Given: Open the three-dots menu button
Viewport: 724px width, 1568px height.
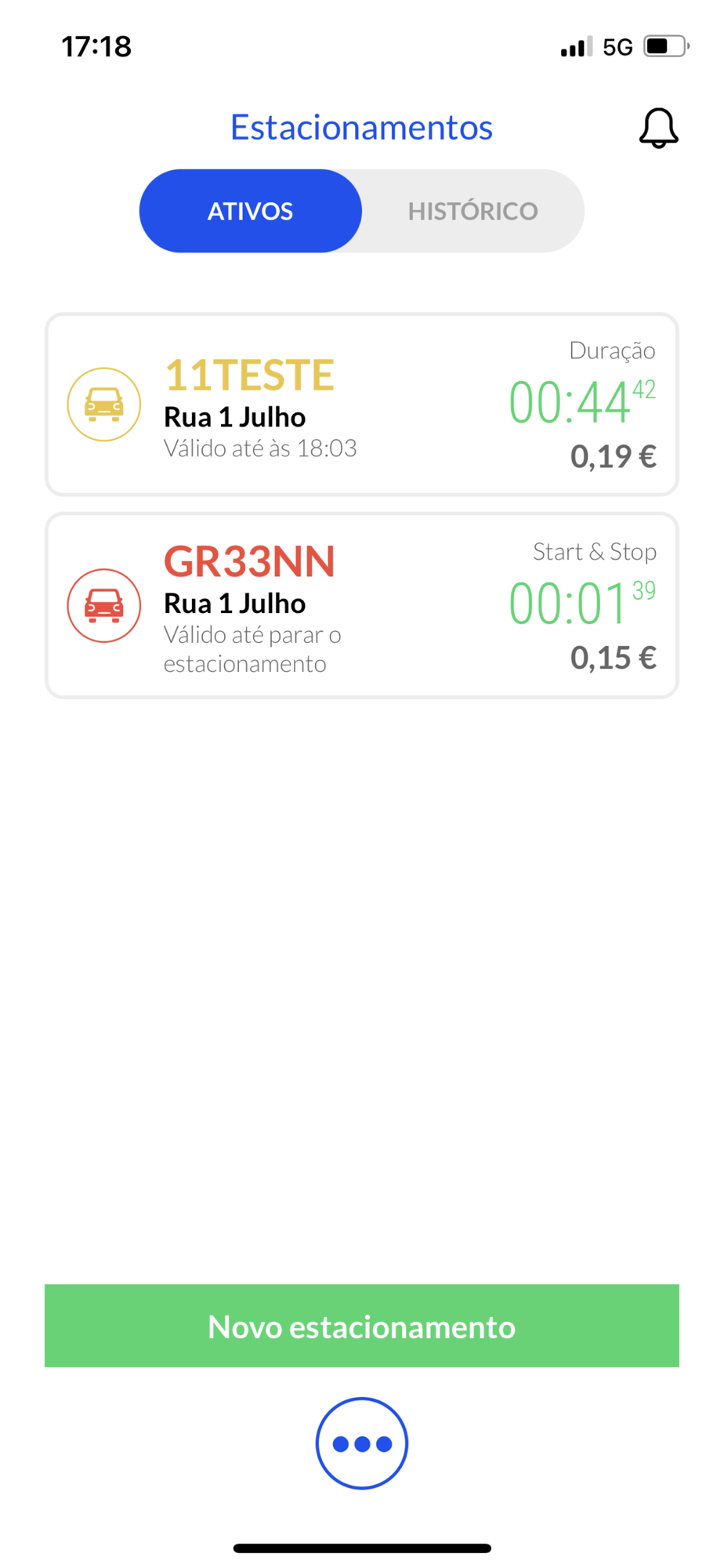Looking at the screenshot, I should click(362, 1443).
